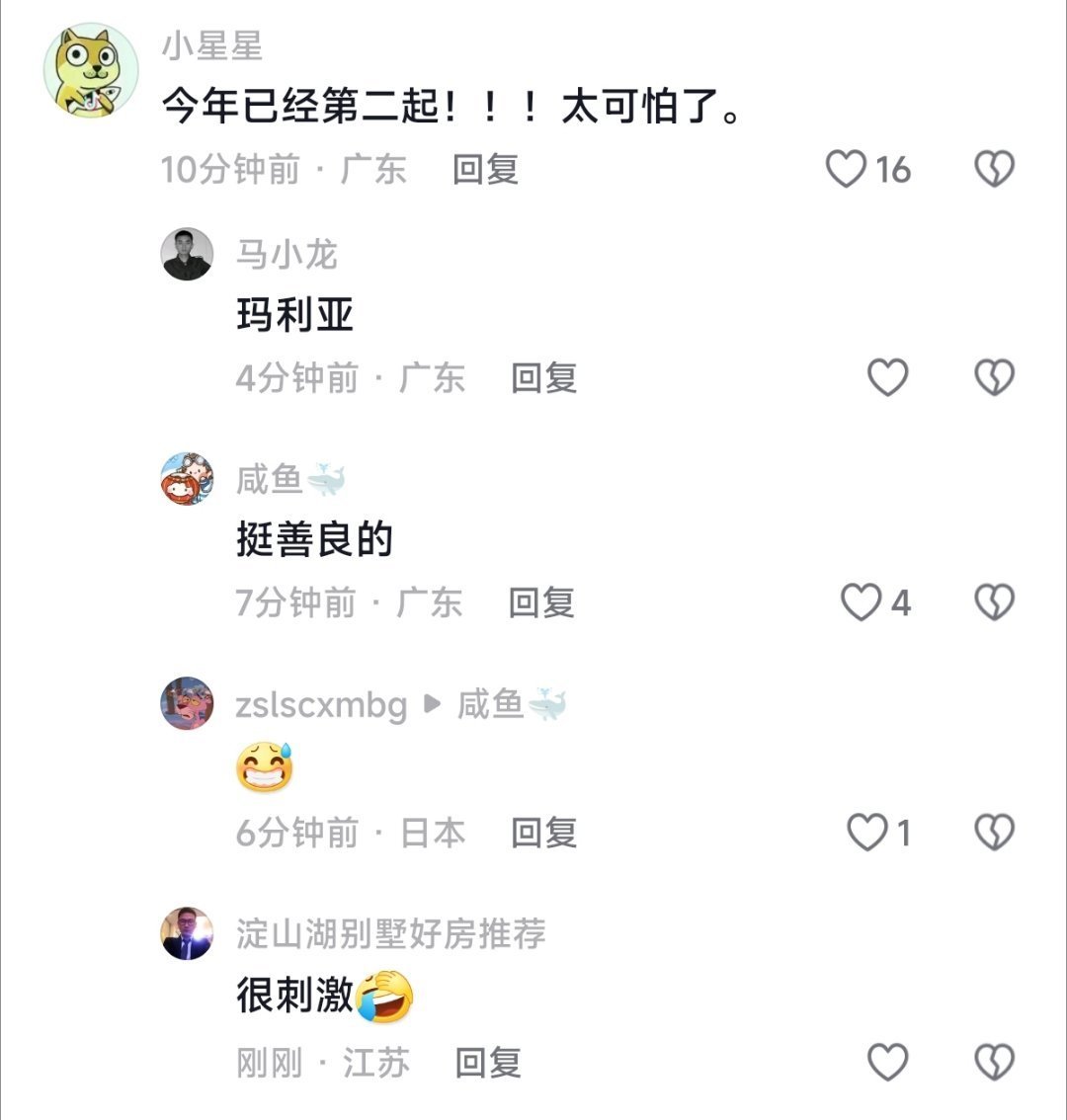View 淀山湖别墅好房推荐's profile picture
The image size is (1067, 1120).
[187, 933]
